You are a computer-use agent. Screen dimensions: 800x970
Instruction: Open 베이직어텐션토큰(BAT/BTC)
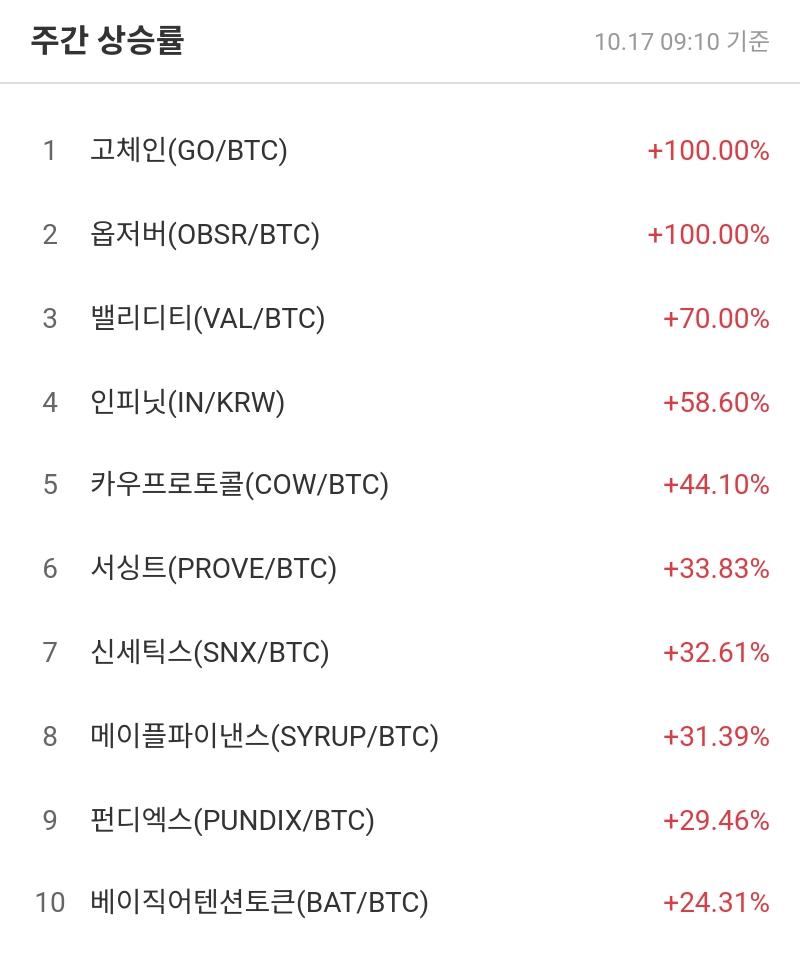tap(259, 903)
